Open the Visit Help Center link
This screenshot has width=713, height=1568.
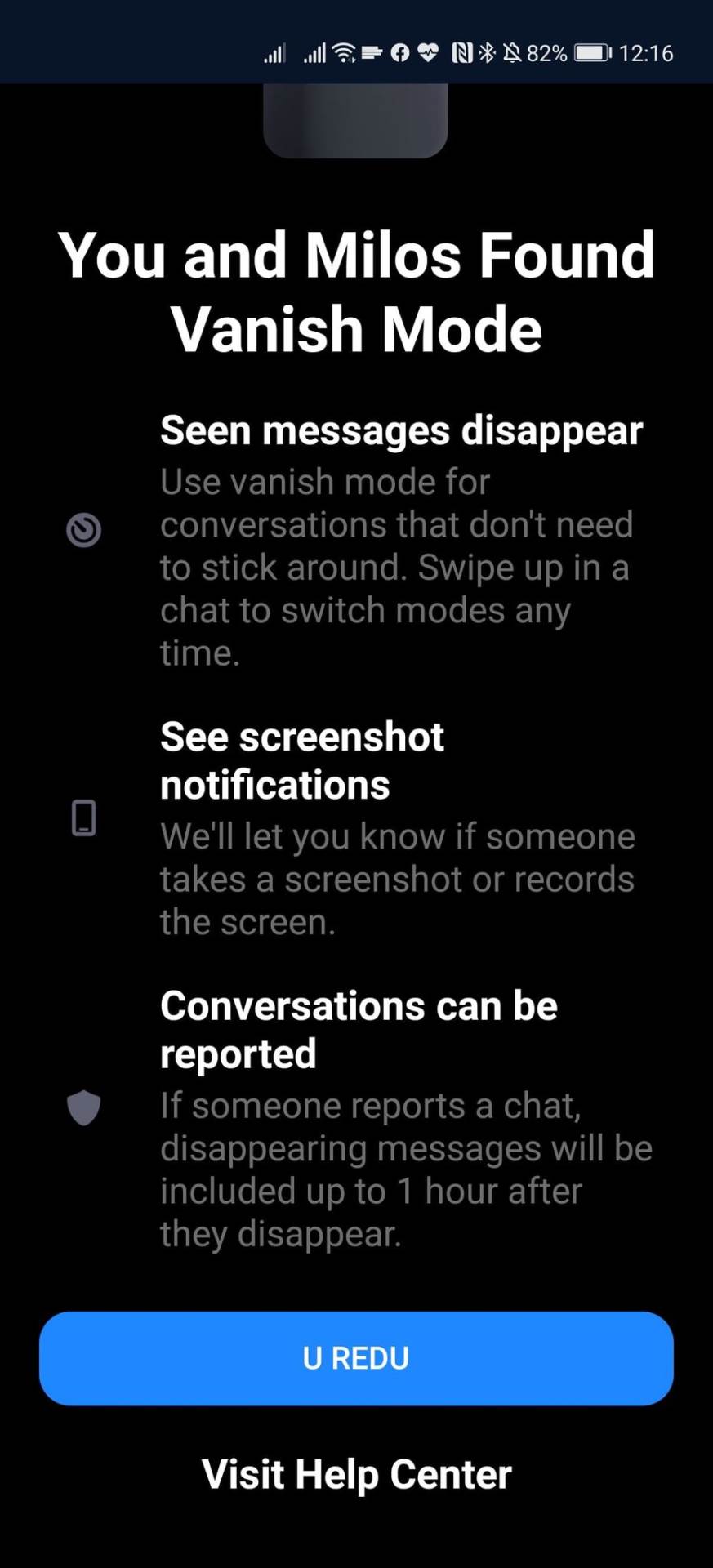(x=356, y=1474)
